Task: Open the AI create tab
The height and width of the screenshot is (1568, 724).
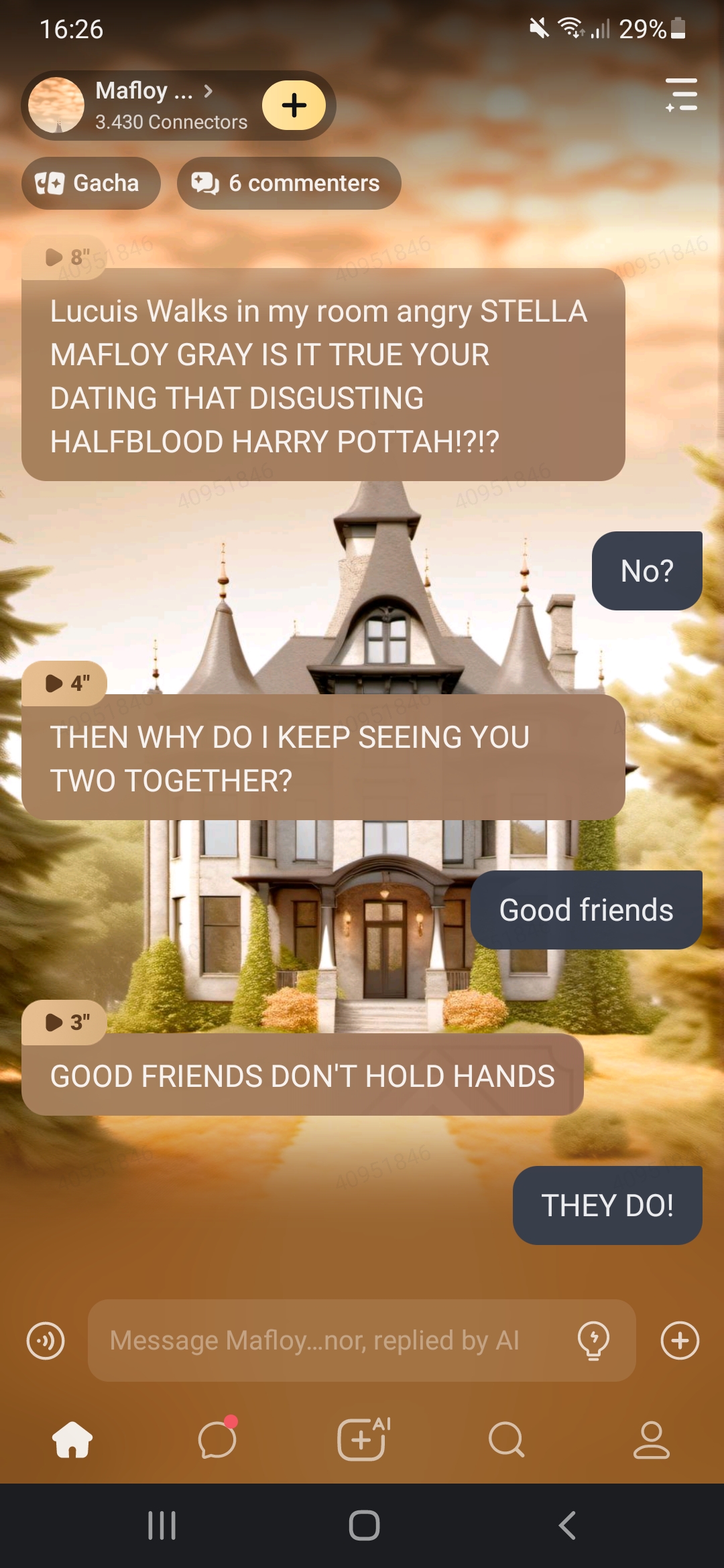Action: coord(362,1439)
